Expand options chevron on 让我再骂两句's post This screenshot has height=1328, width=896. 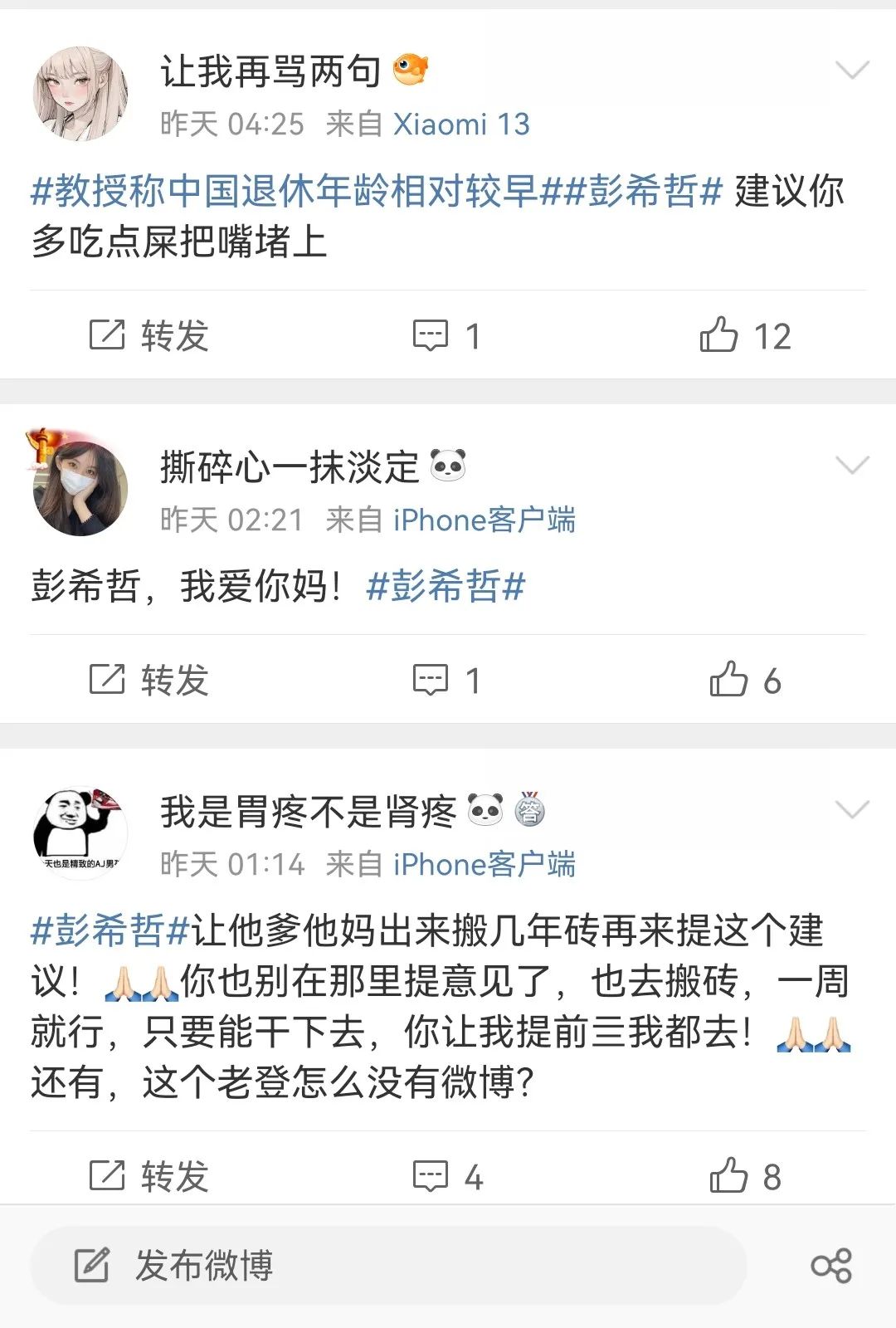pos(852,71)
